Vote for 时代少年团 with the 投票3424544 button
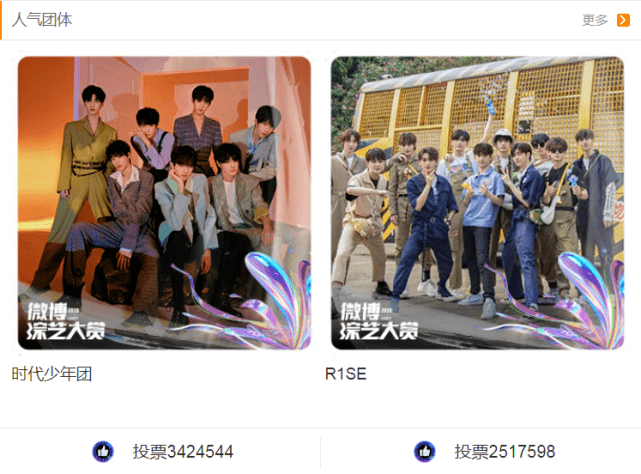 [163, 452]
